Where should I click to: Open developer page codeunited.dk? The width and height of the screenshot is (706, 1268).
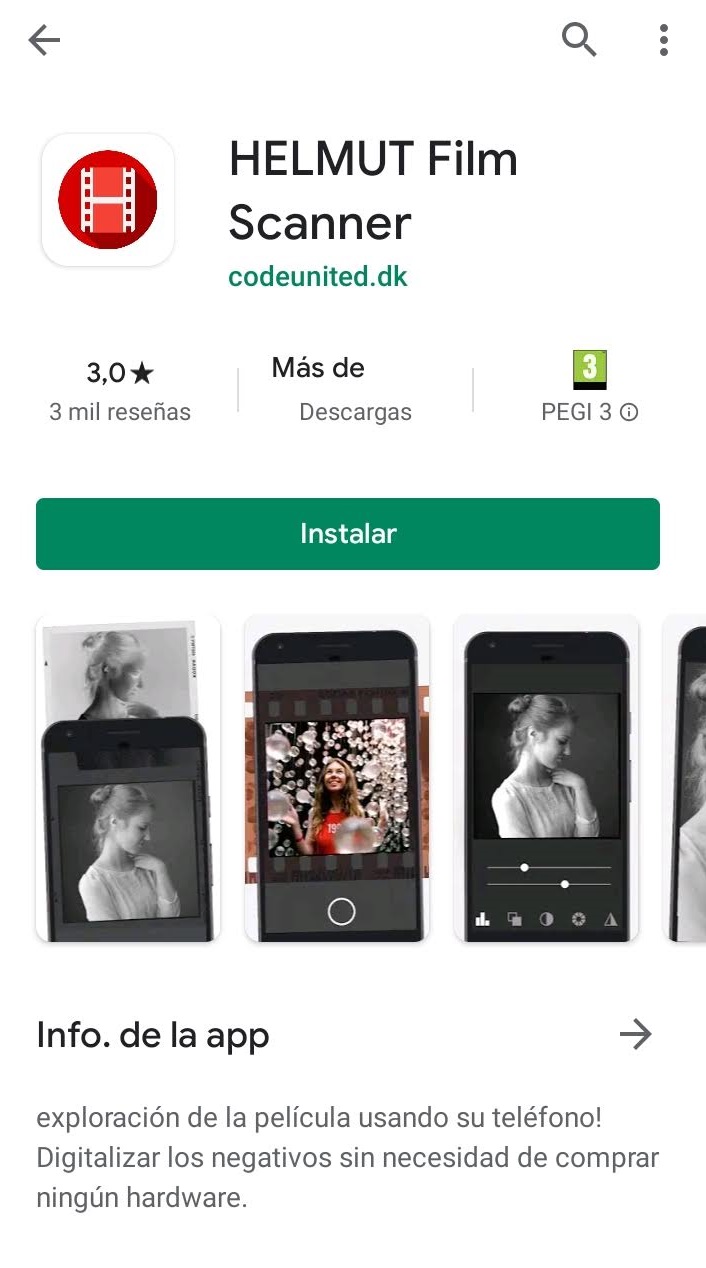tap(318, 277)
